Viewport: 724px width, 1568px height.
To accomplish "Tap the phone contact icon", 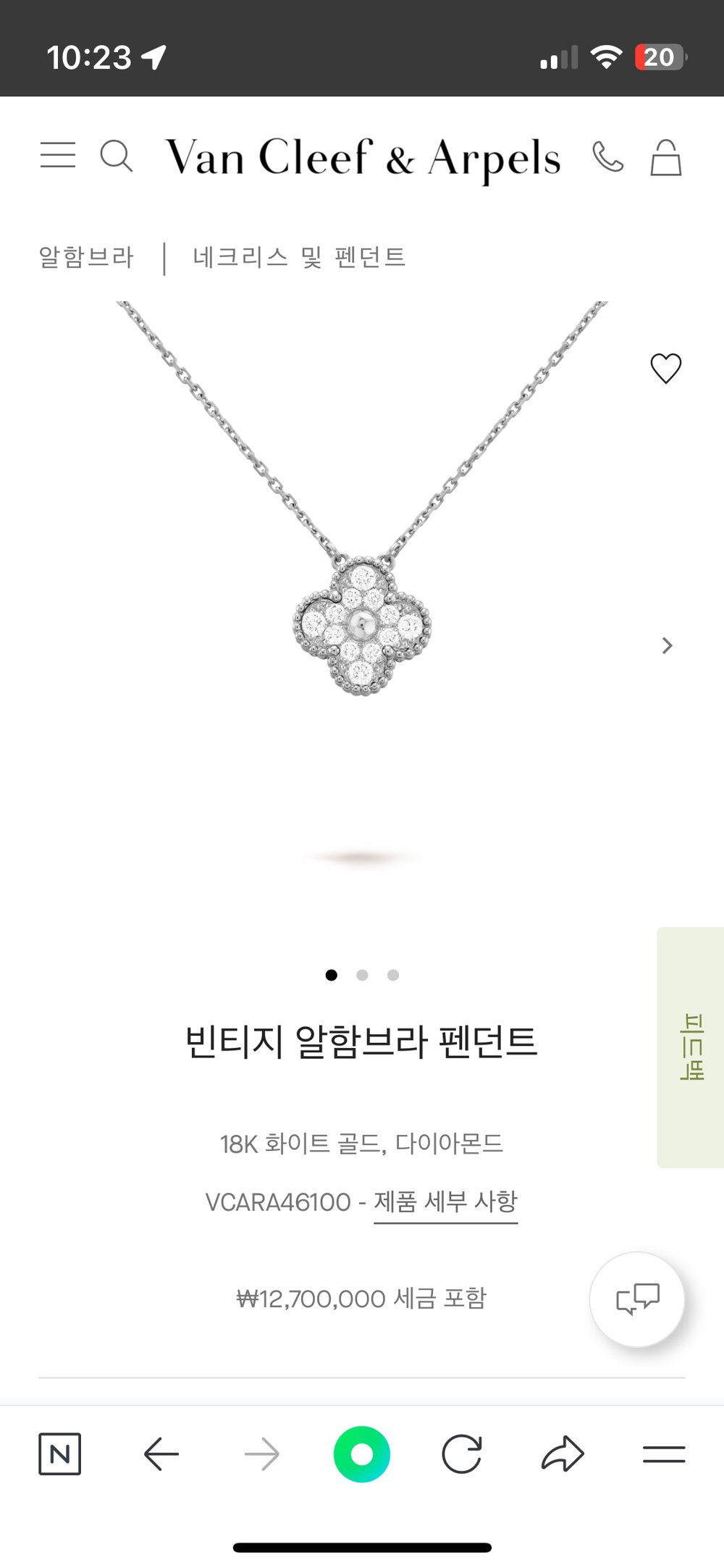I will [607, 156].
